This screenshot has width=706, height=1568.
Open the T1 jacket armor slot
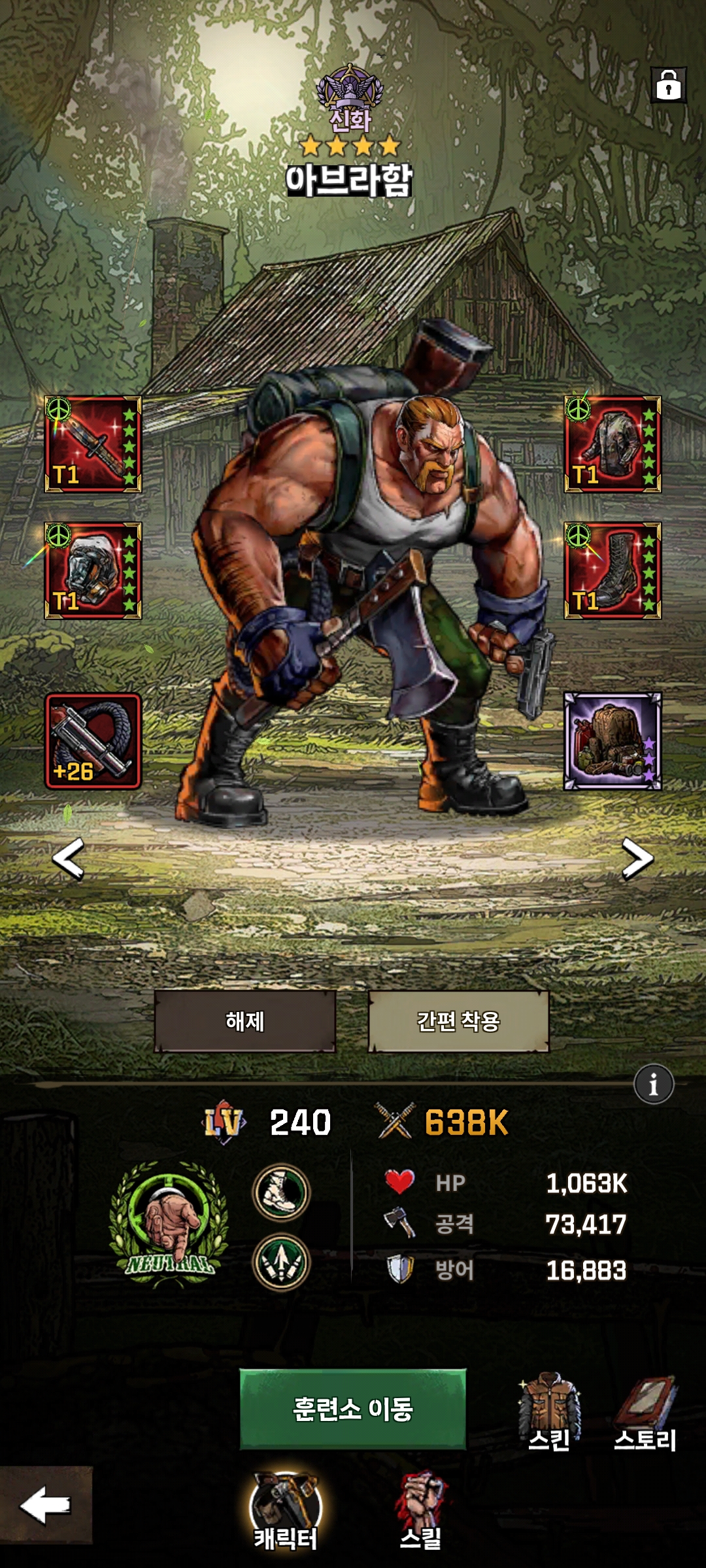613,444
